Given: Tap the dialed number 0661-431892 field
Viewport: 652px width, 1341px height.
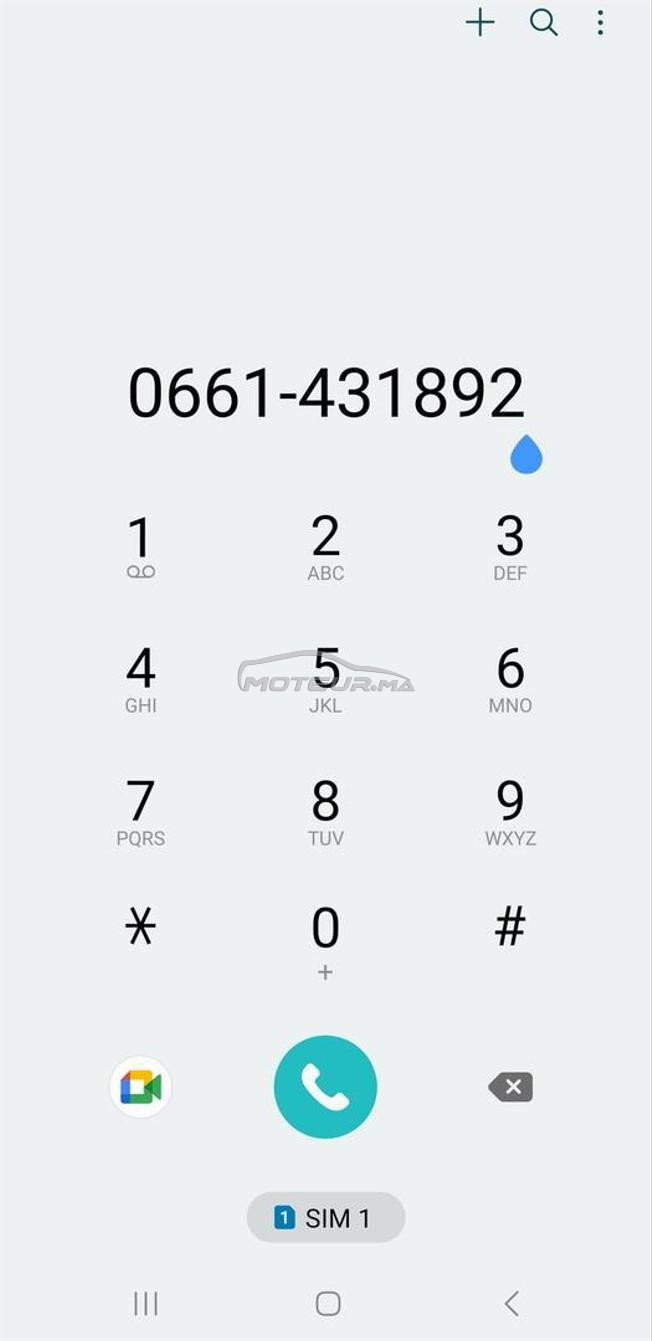Looking at the screenshot, I should click(x=326, y=393).
